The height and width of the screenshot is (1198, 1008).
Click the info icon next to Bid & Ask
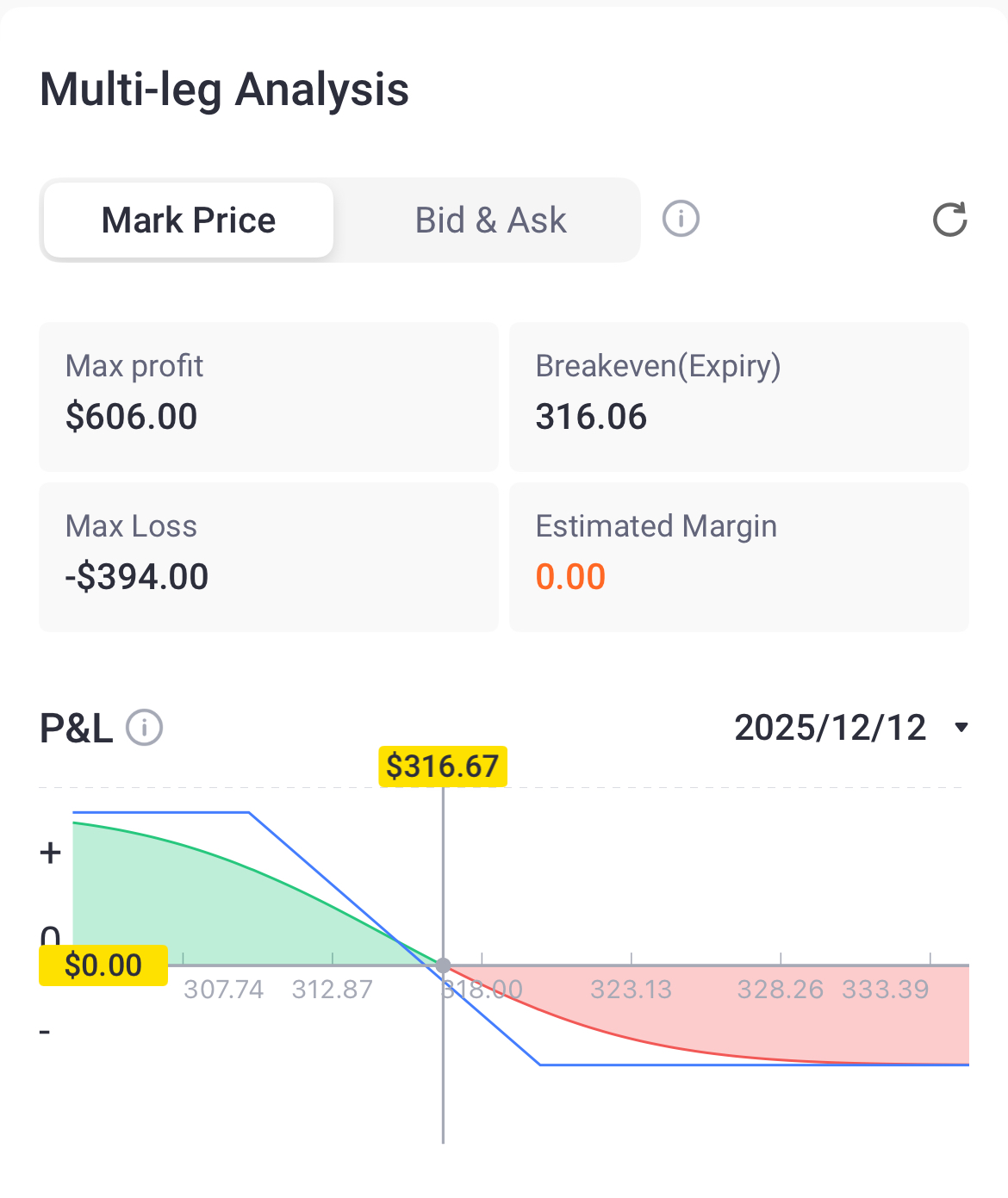pos(680,220)
